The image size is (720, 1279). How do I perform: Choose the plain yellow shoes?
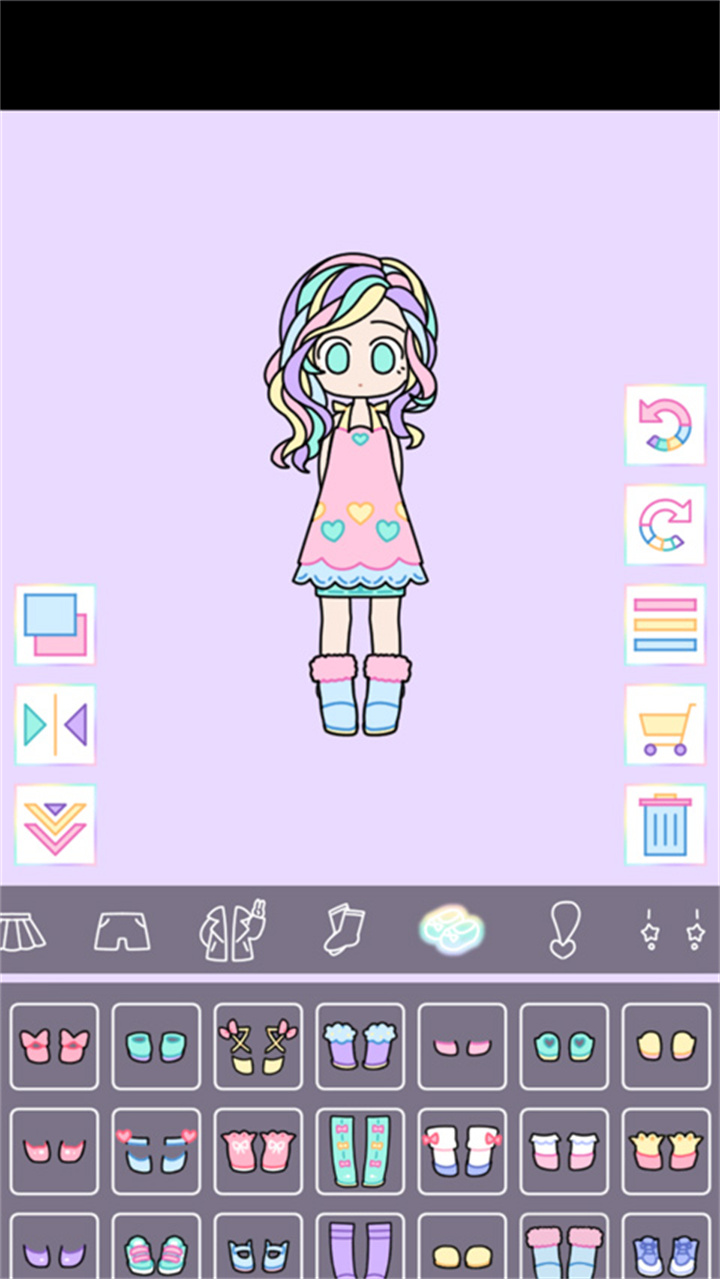pos(666,1046)
